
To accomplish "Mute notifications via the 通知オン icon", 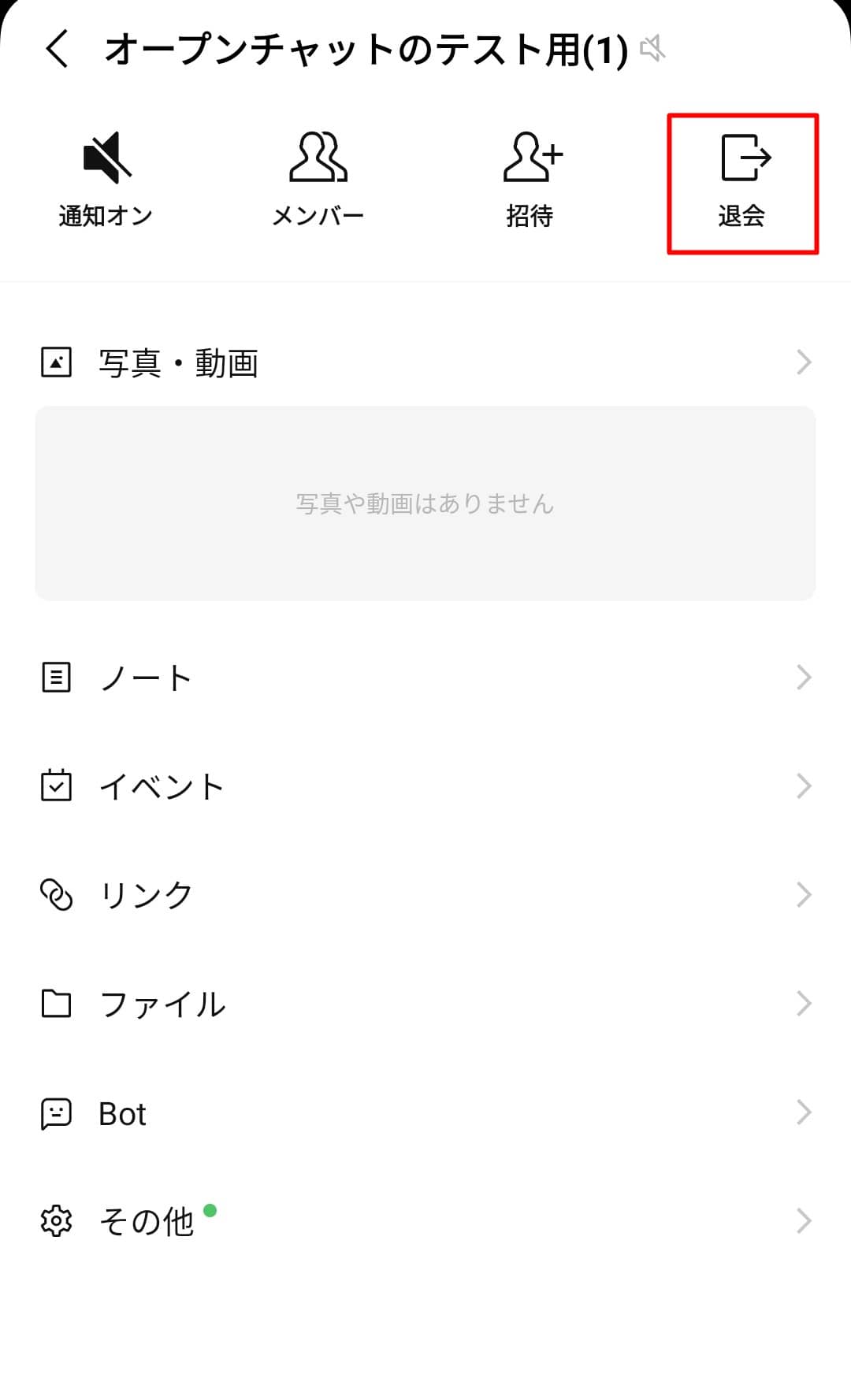I will (x=107, y=156).
